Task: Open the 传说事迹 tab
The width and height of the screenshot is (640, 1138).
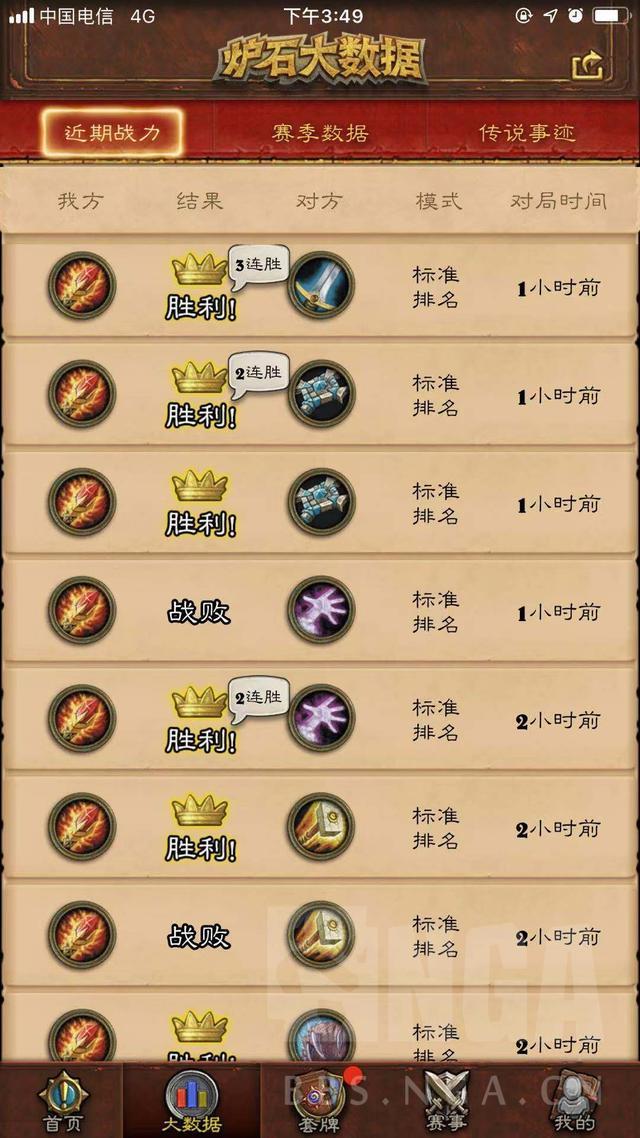Action: pyautogui.click(x=527, y=132)
